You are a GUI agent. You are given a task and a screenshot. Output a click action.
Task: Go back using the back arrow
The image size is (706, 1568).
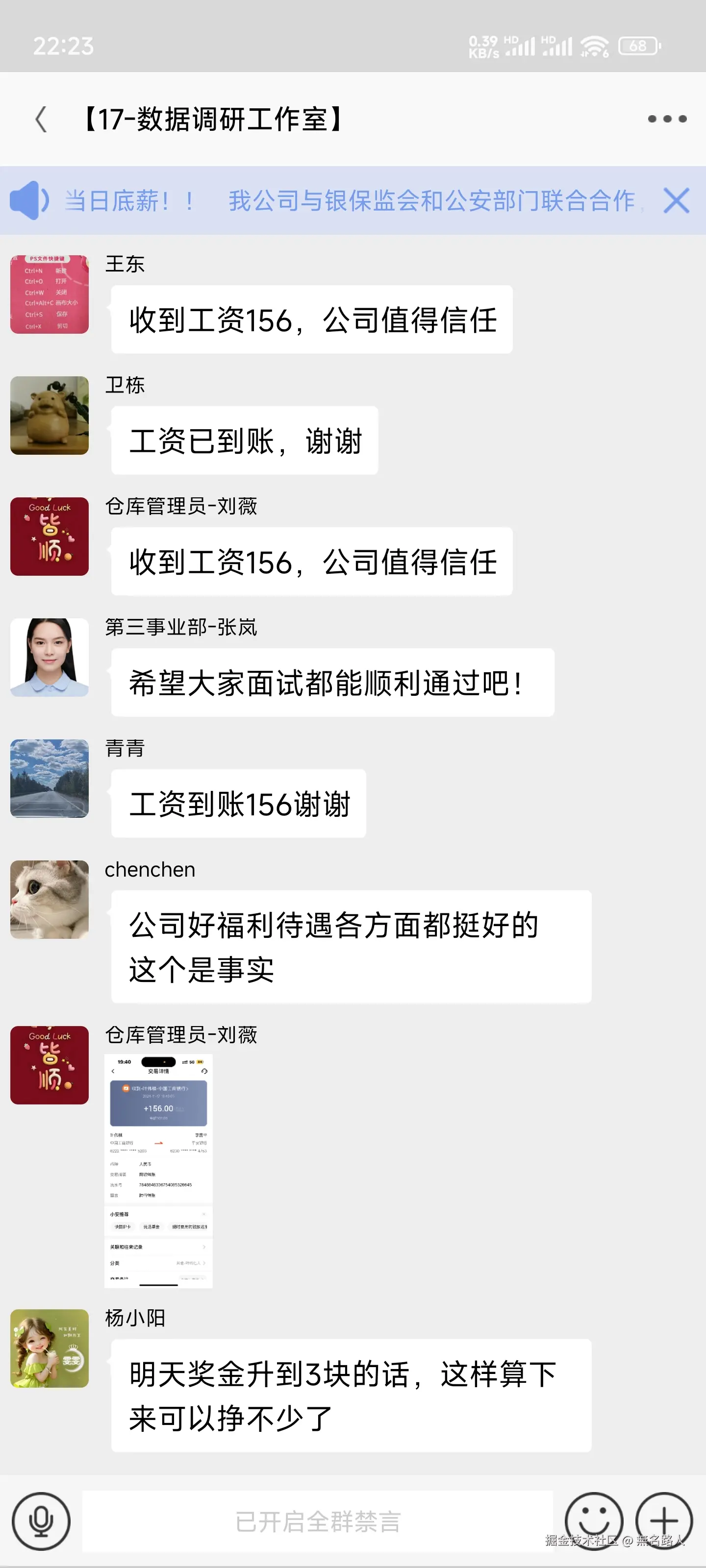pos(40,119)
